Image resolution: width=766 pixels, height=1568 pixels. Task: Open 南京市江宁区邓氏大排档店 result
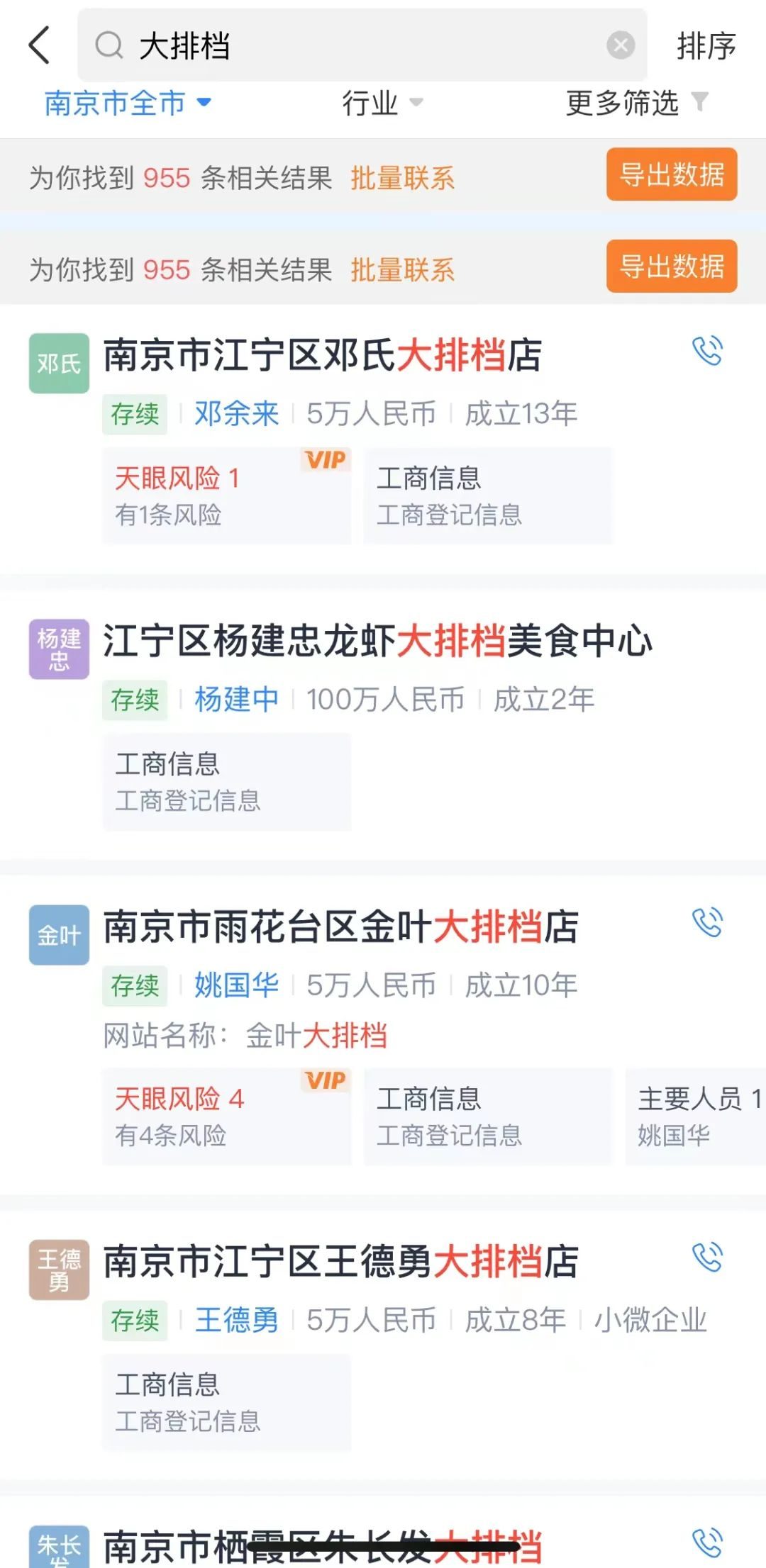[x=323, y=355]
